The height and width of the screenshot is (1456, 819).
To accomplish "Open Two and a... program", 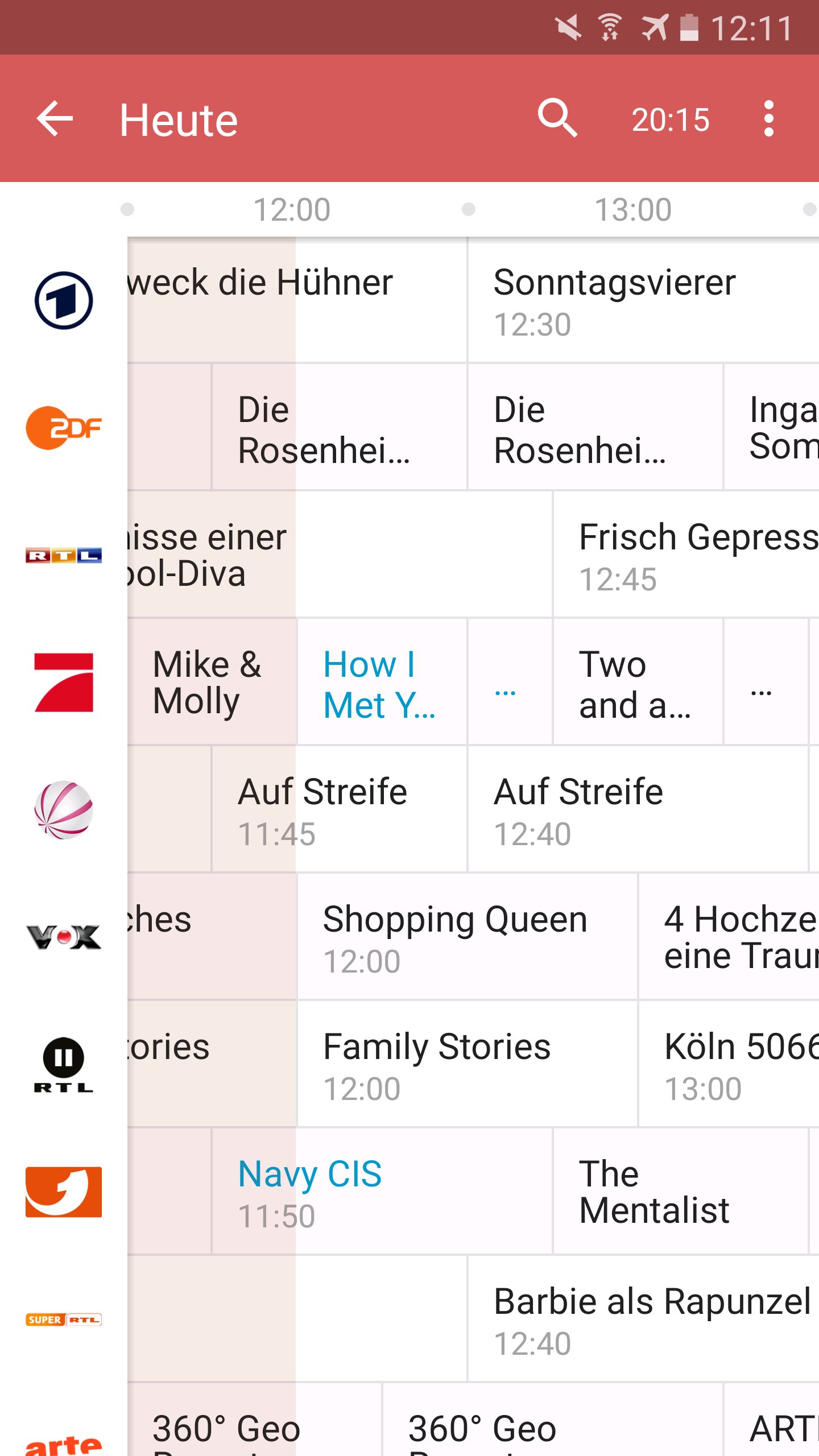I will pyautogui.click(x=638, y=682).
